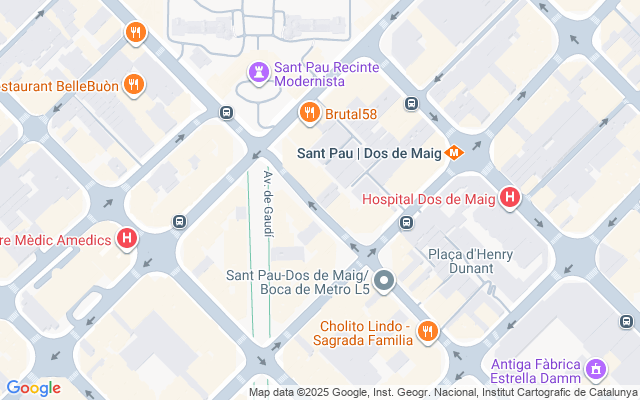Tap the Antiga Fàbrica Estrella Damm marker

click(x=596, y=371)
